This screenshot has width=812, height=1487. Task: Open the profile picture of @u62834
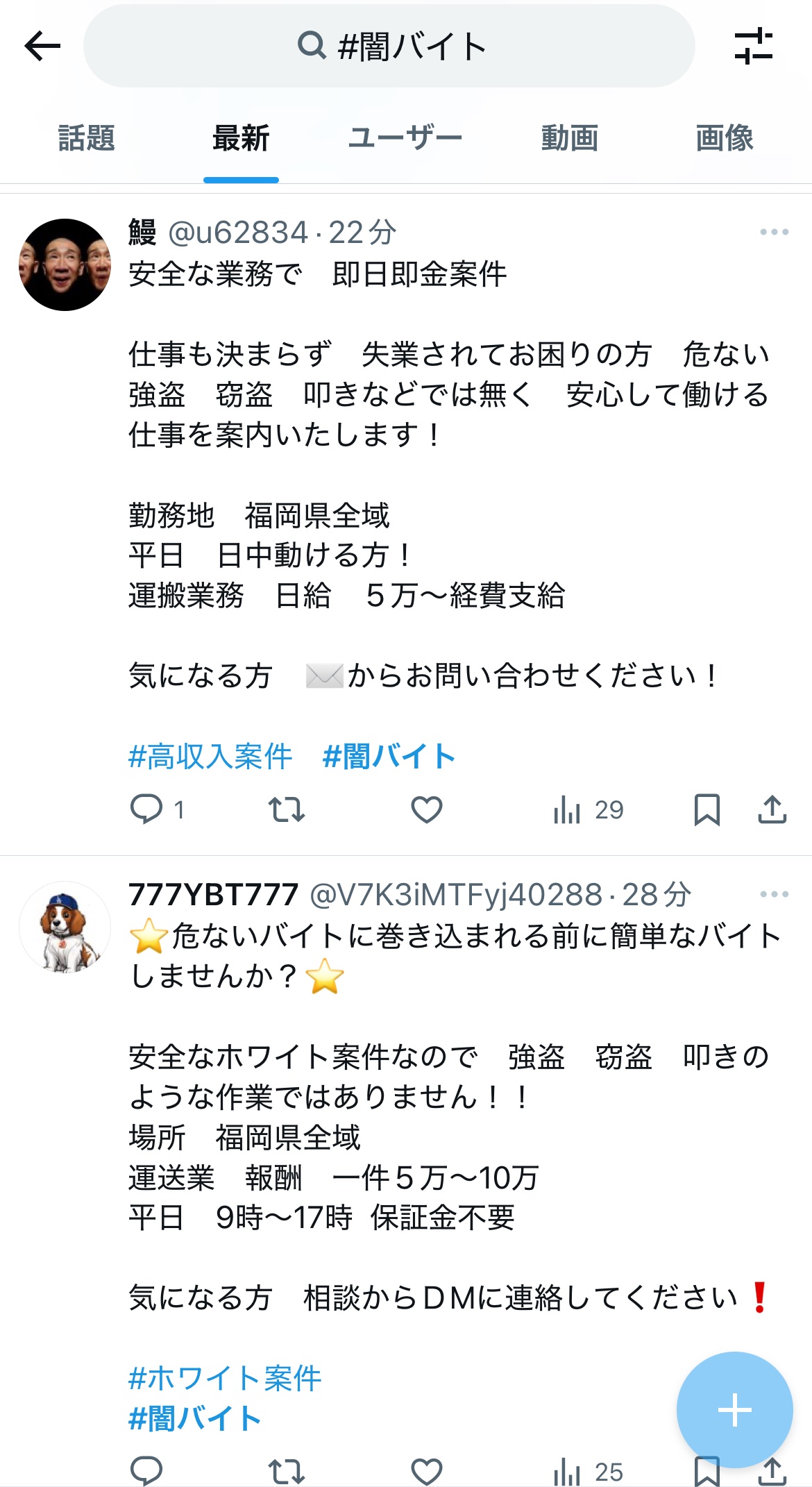click(65, 264)
